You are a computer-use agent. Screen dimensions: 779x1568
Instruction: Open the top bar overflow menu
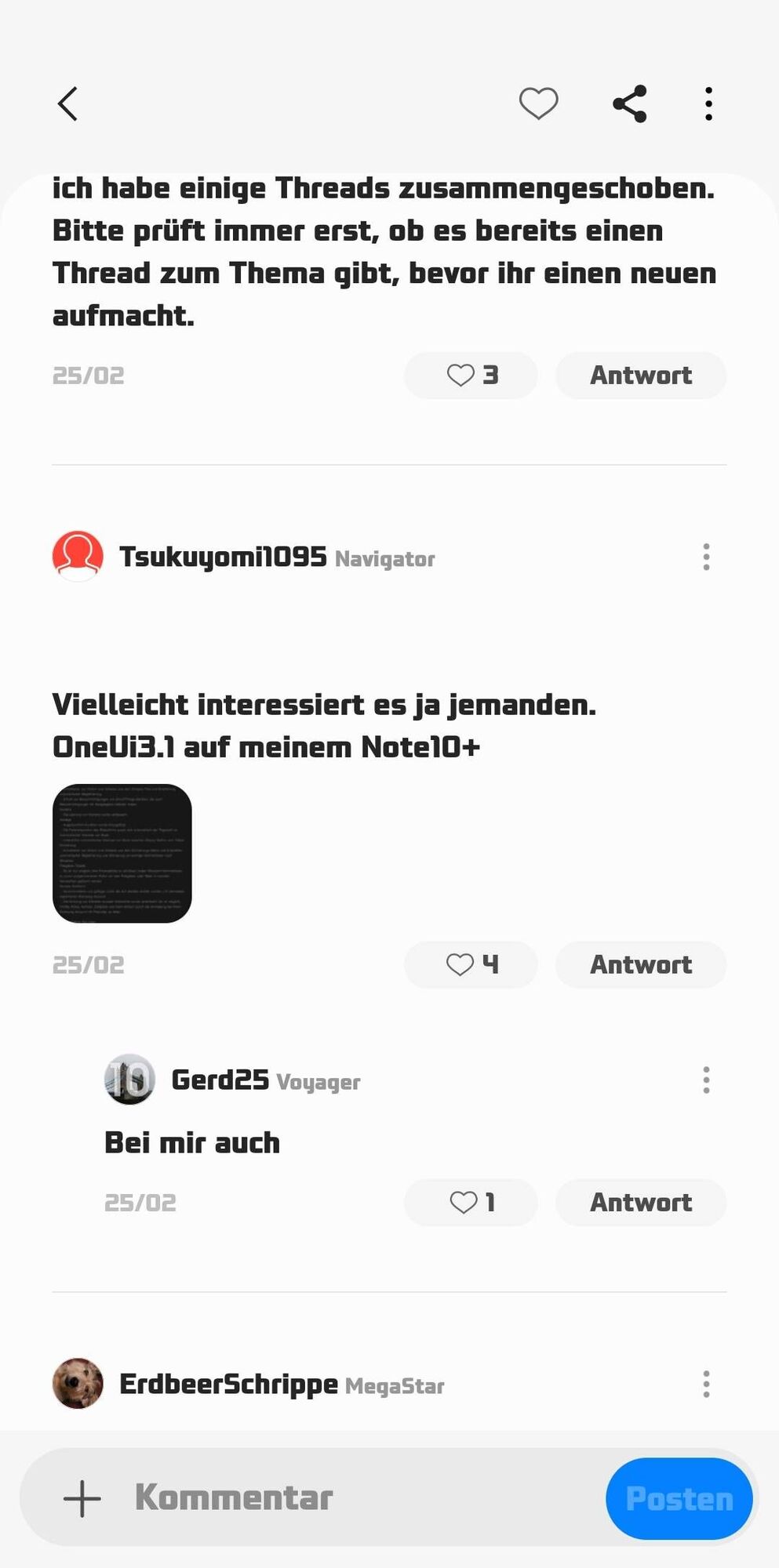coord(708,103)
